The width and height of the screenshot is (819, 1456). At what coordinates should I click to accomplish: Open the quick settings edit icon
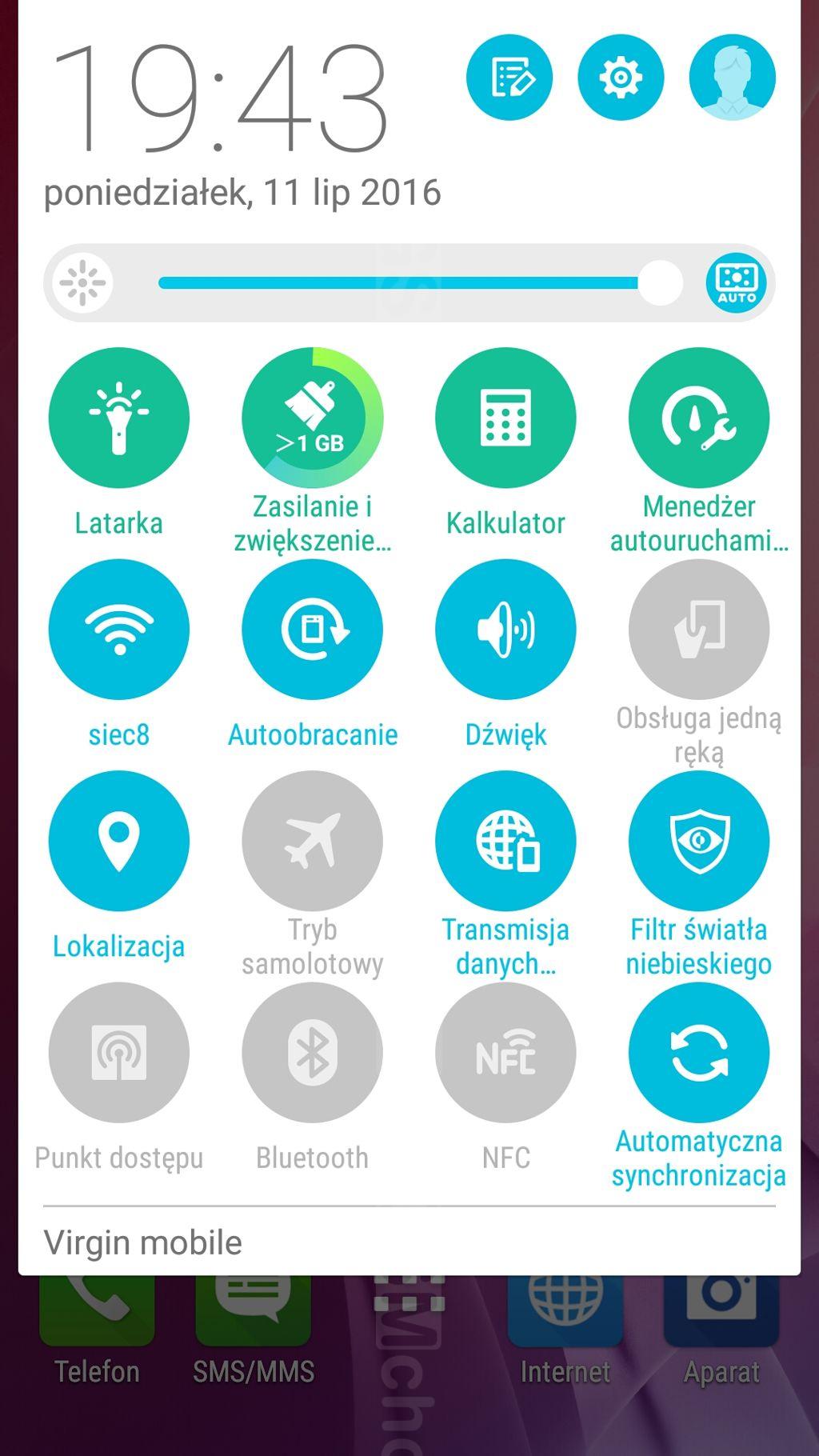point(509,78)
